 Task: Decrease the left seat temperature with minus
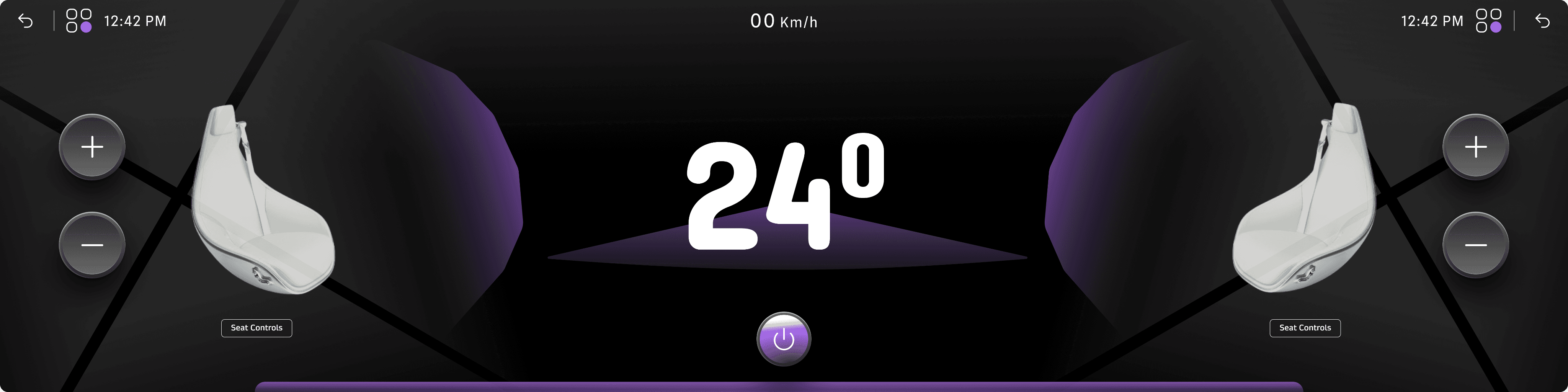point(93,245)
